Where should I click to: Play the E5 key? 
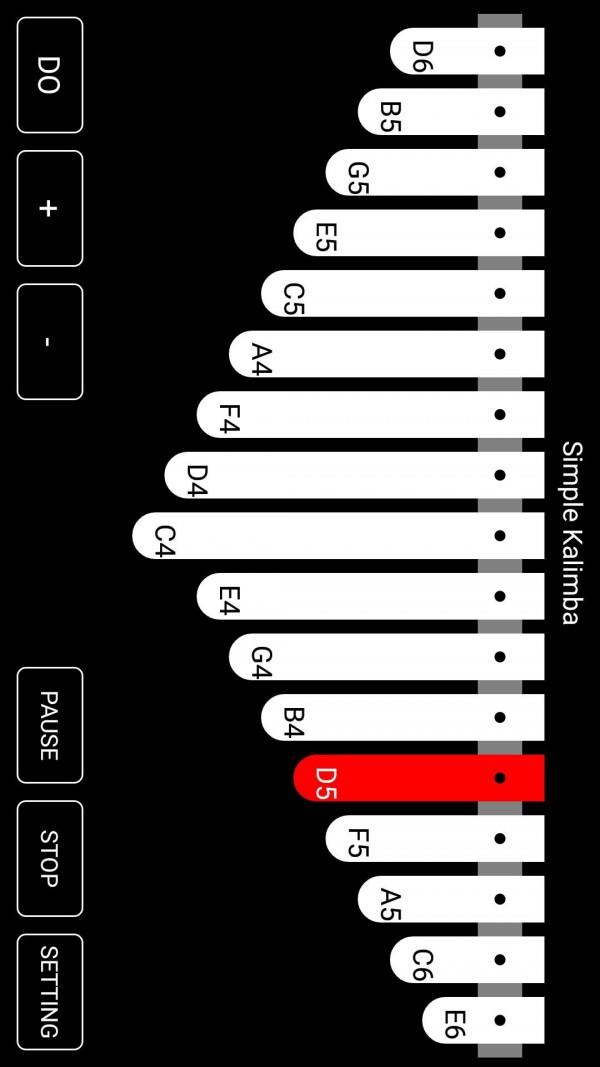click(x=418, y=233)
